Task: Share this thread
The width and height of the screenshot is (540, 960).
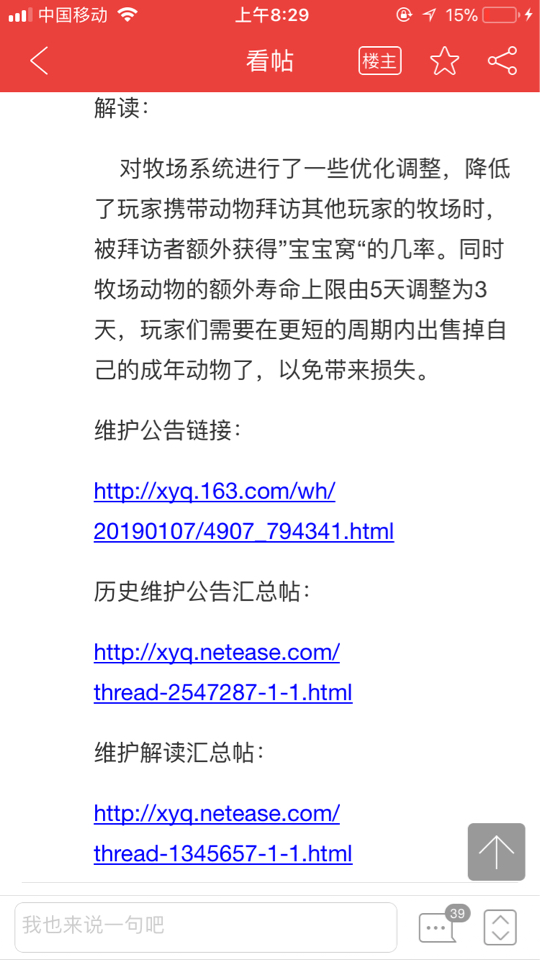Action: pos(503,61)
